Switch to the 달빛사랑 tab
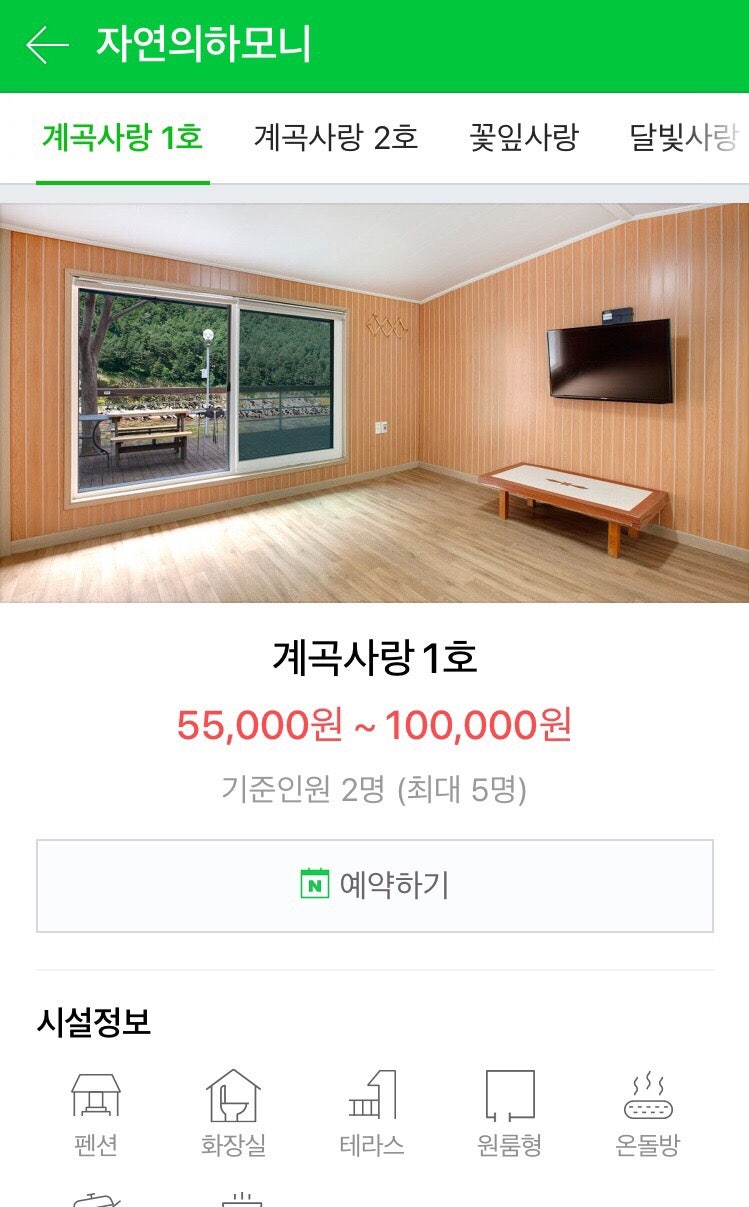This screenshot has width=749, height=1207. click(684, 137)
